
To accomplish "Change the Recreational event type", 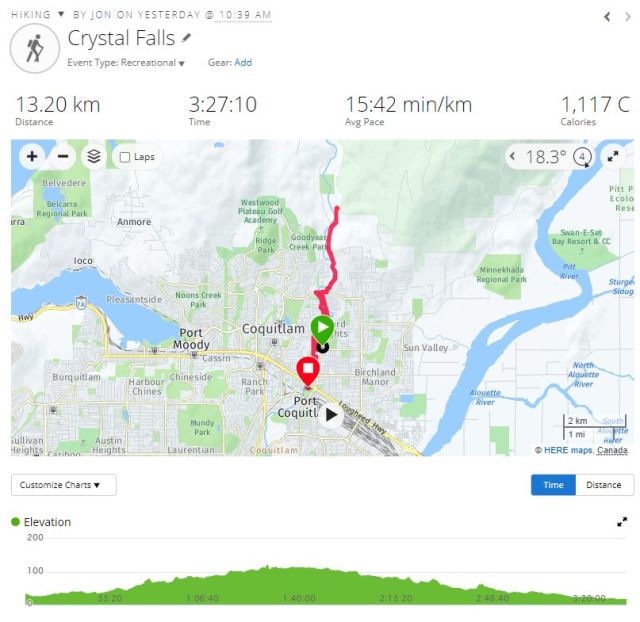I will tap(181, 63).
